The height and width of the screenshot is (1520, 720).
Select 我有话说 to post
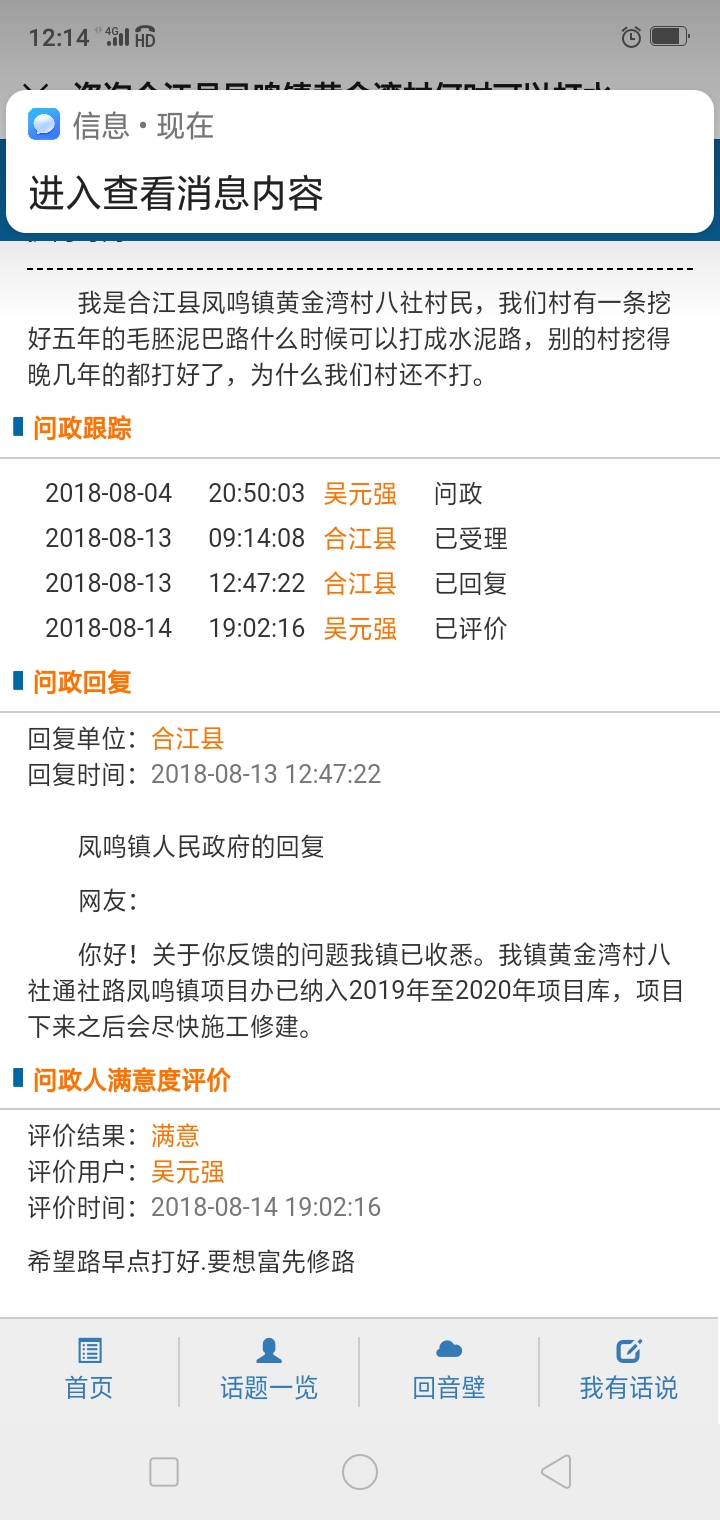click(629, 1370)
